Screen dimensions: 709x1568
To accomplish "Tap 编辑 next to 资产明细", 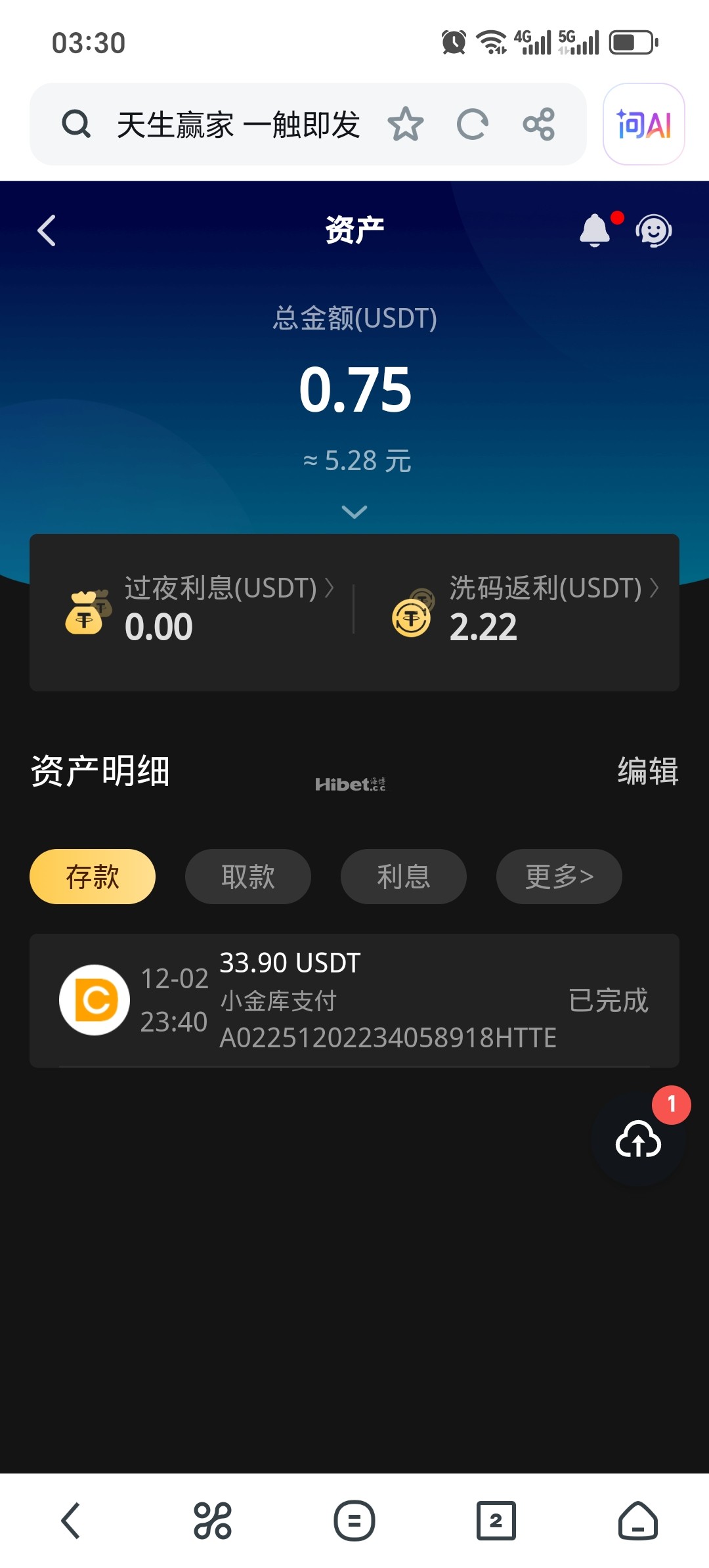I will [647, 771].
